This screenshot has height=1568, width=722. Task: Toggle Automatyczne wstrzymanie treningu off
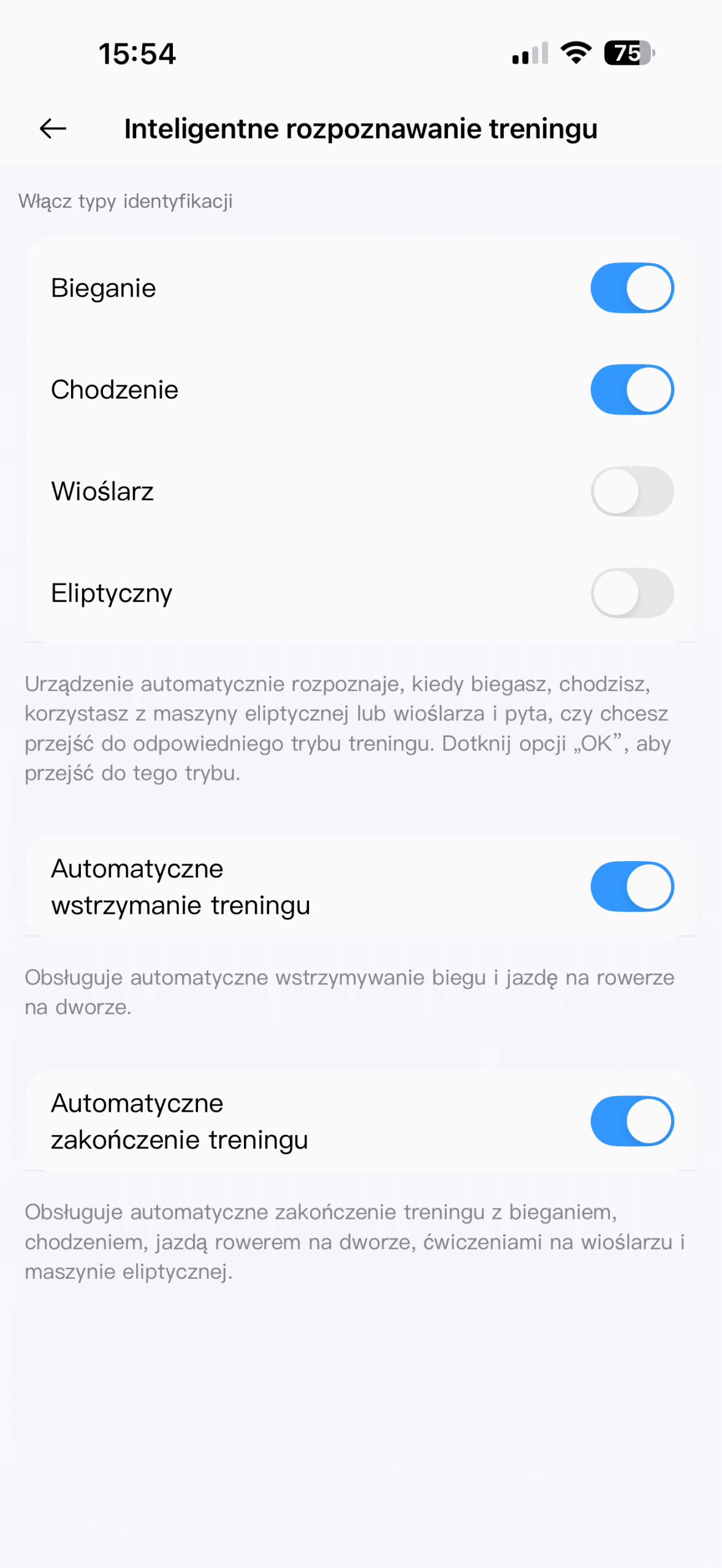click(632, 886)
